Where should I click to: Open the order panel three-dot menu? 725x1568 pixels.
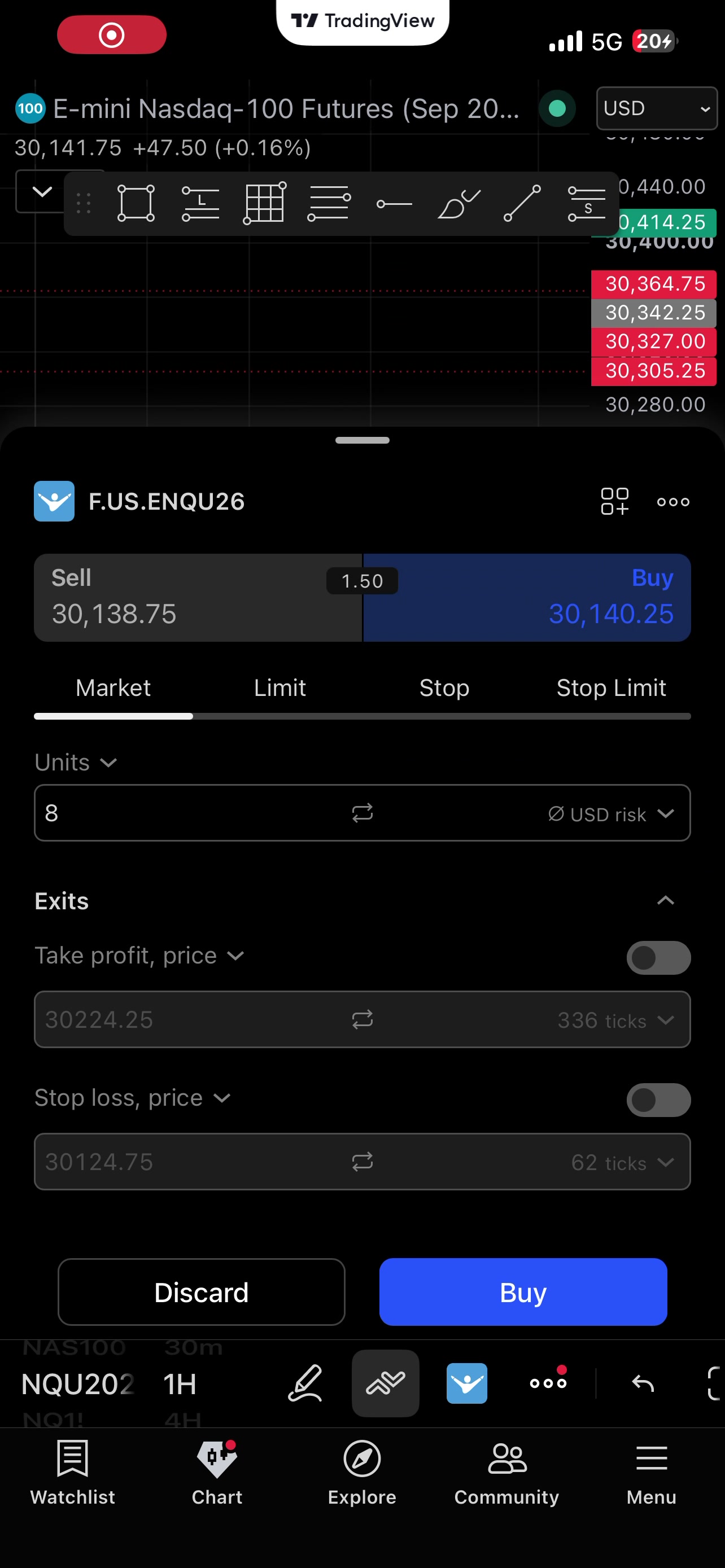[672, 502]
